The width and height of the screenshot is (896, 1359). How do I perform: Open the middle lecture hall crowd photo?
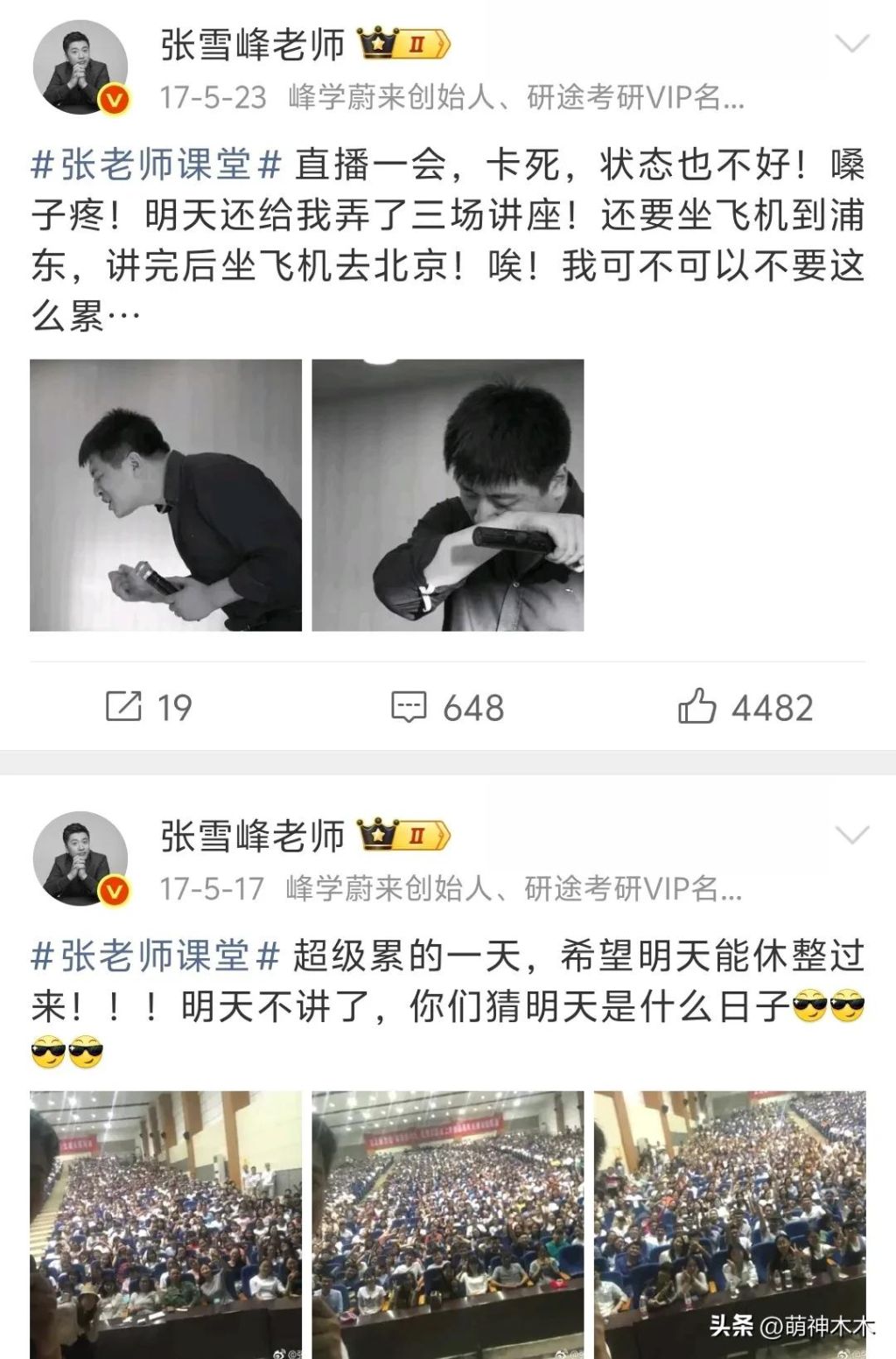click(447, 1223)
